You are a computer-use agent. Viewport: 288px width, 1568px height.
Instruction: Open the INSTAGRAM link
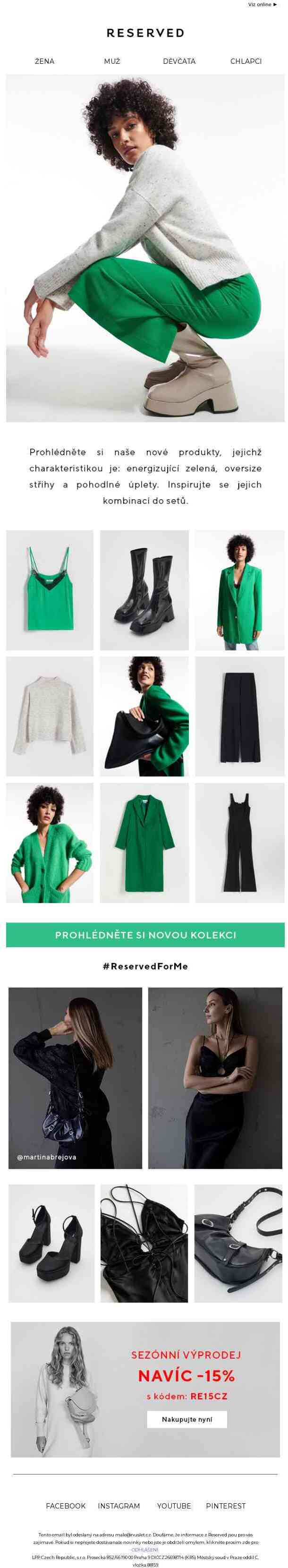(119, 1506)
